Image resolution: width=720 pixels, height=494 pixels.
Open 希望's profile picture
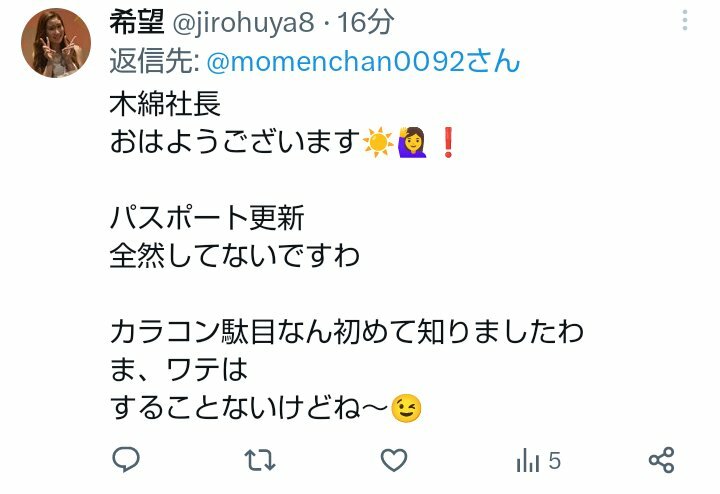pos(56,42)
